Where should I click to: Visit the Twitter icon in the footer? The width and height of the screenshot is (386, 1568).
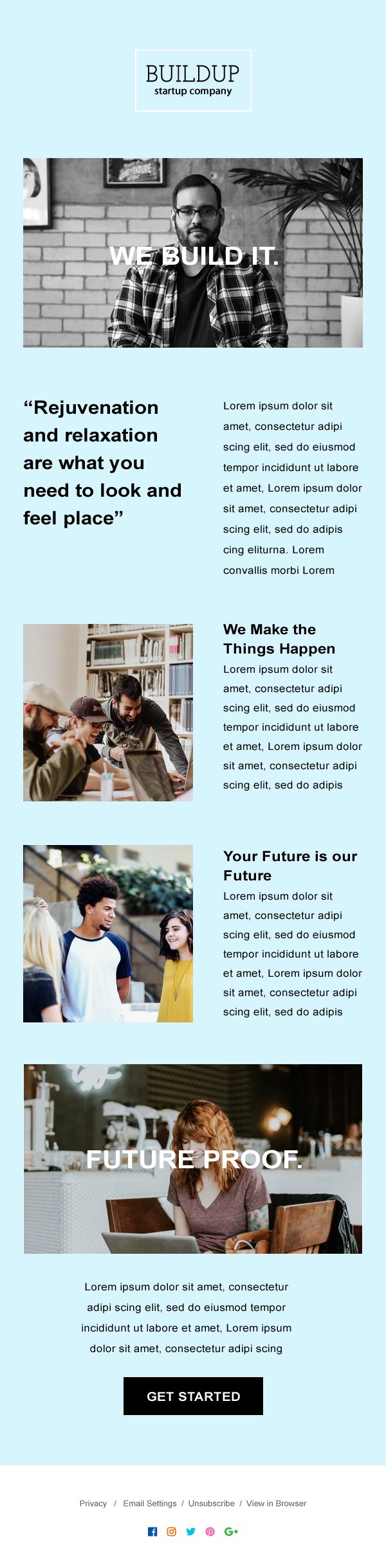190,1531
